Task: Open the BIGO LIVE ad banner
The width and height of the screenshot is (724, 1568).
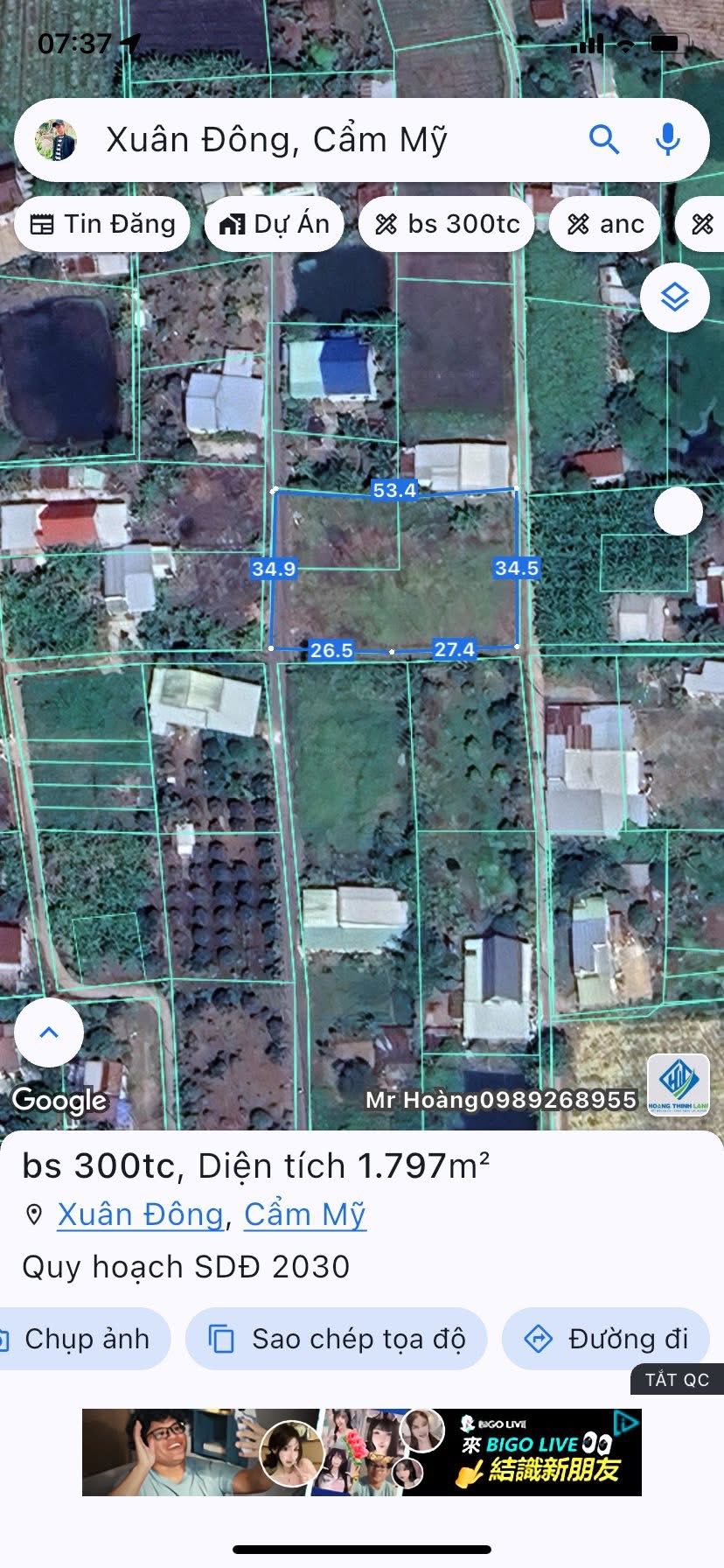Action: pyautogui.click(x=362, y=1452)
